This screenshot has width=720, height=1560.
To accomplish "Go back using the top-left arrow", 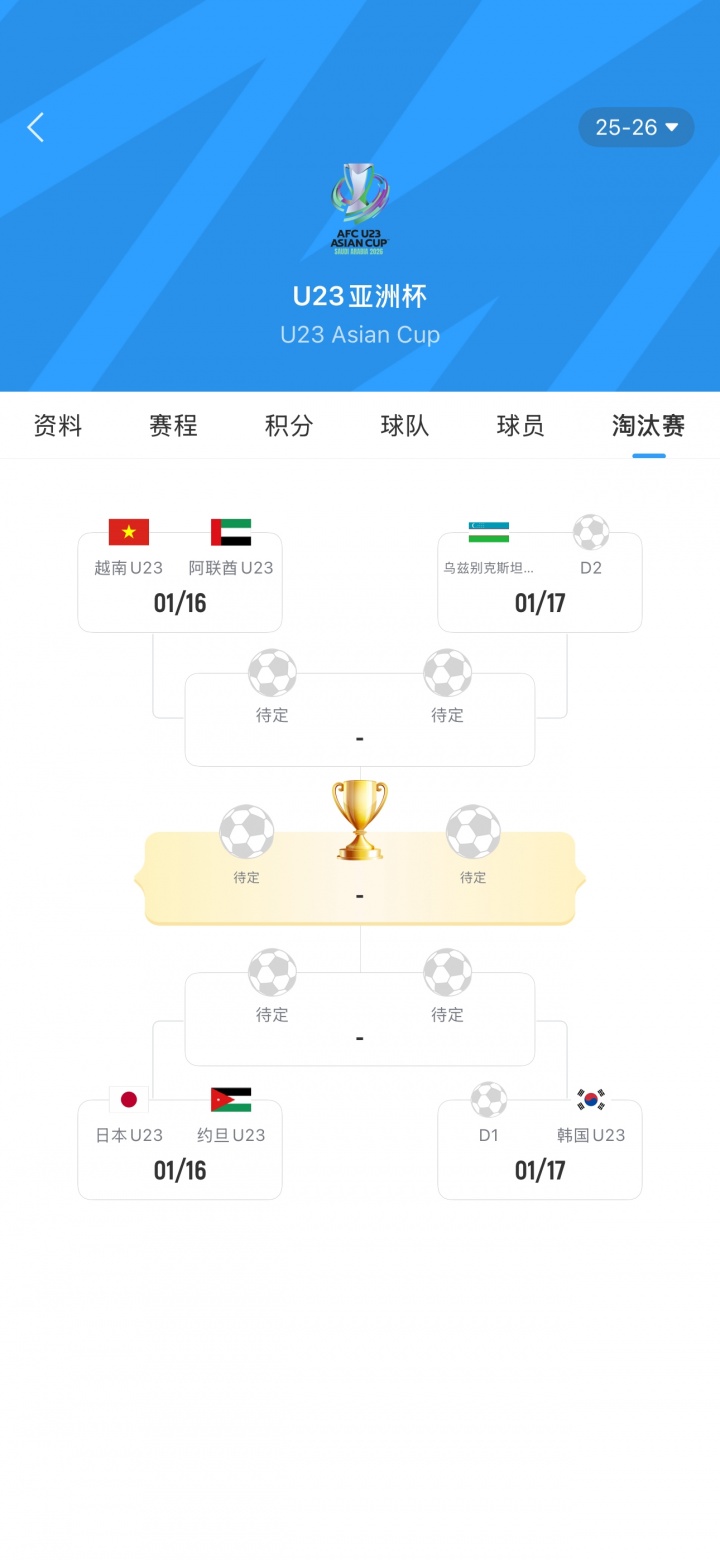I will coord(36,127).
